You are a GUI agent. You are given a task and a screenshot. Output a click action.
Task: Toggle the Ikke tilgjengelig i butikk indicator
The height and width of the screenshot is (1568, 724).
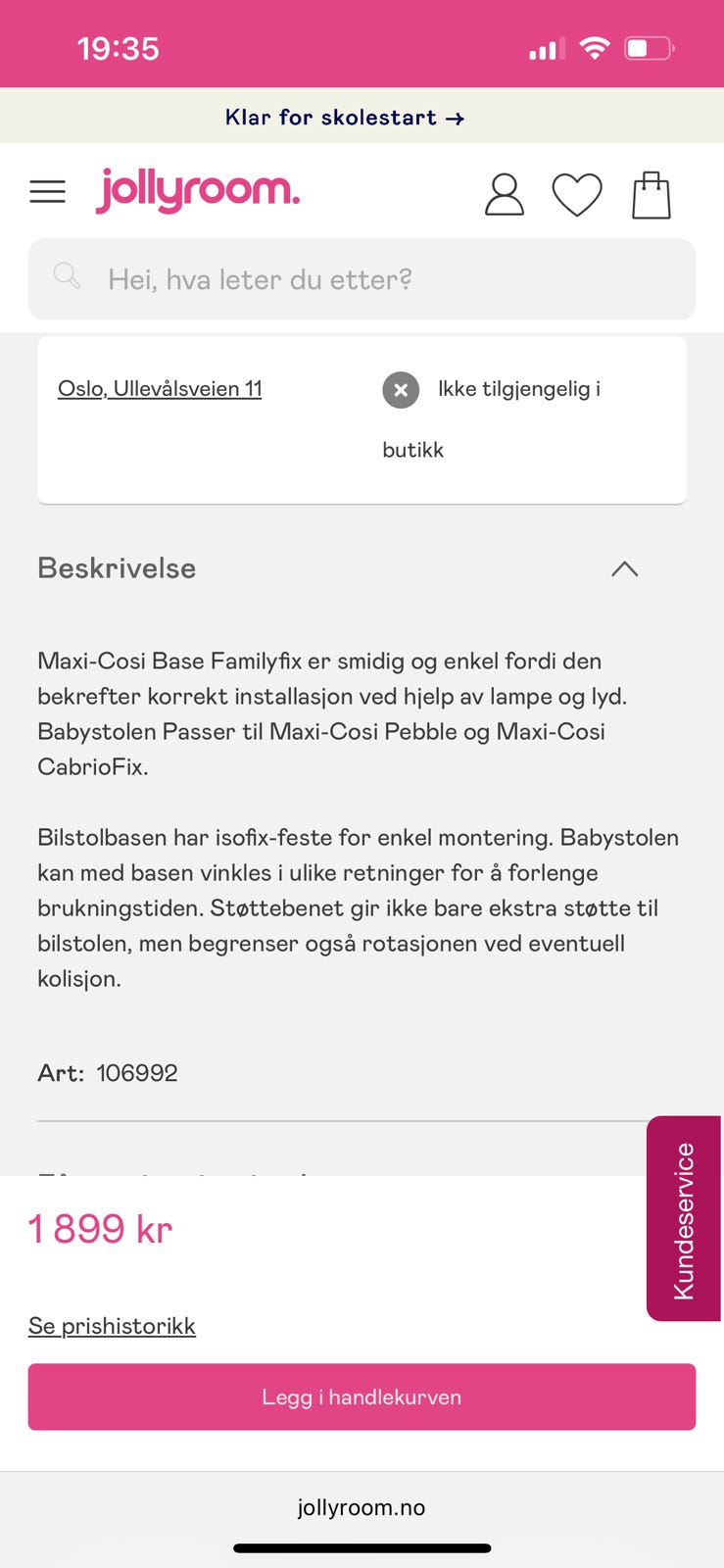tap(401, 390)
